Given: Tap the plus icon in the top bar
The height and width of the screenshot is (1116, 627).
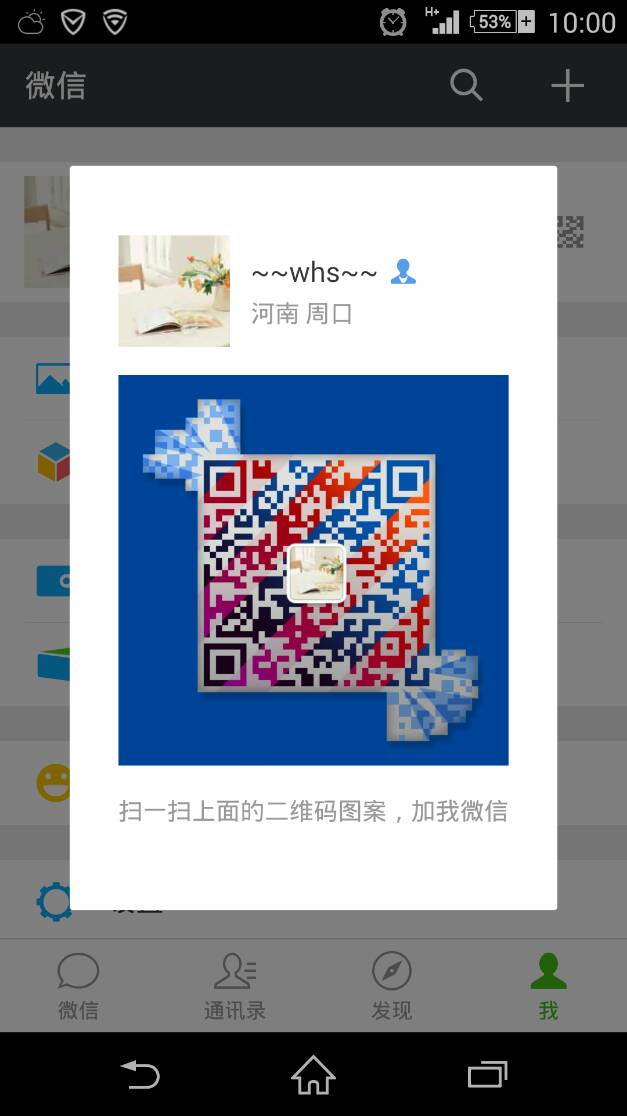Looking at the screenshot, I should tap(567, 85).
